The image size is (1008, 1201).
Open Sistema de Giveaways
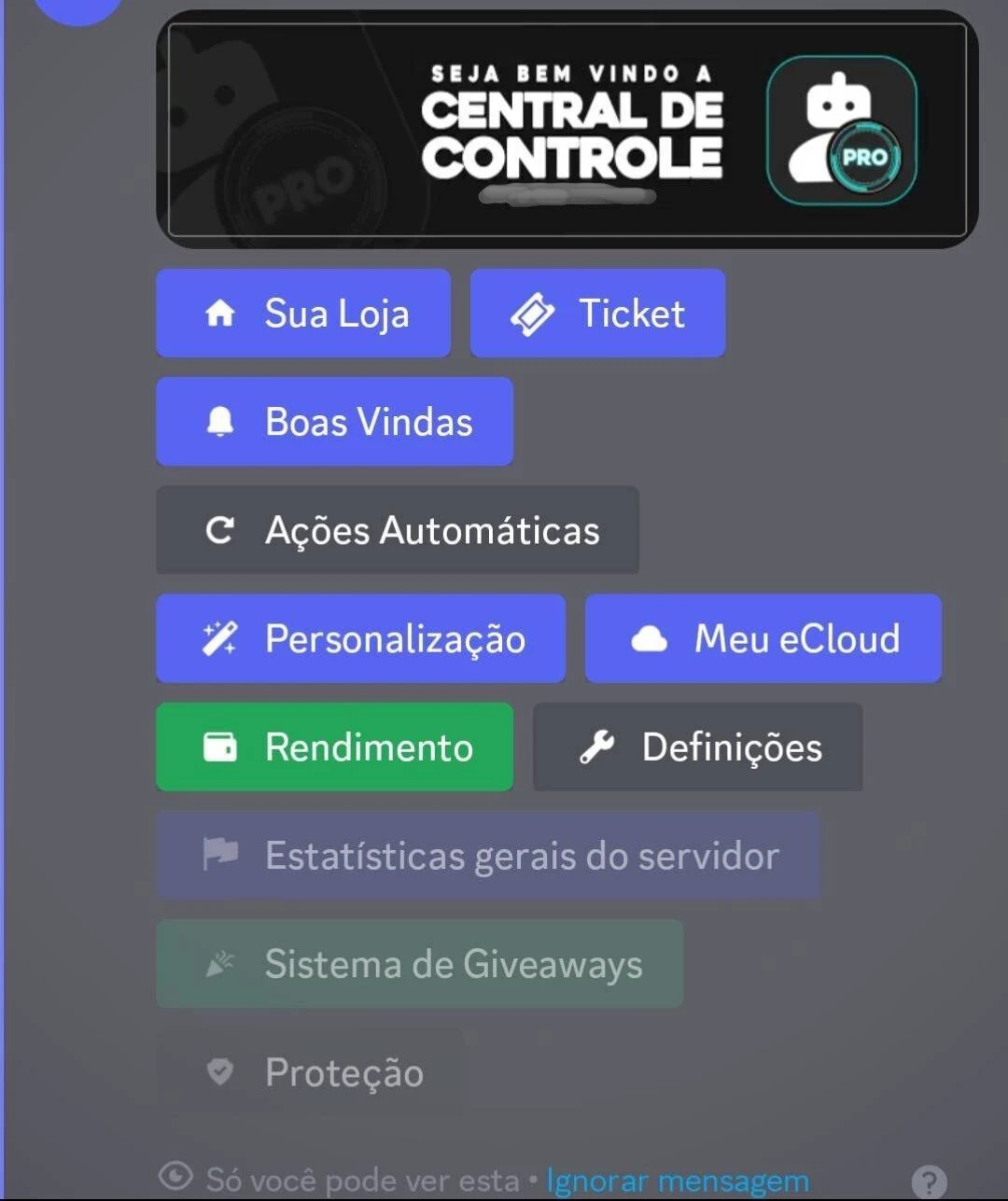click(x=419, y=964)
